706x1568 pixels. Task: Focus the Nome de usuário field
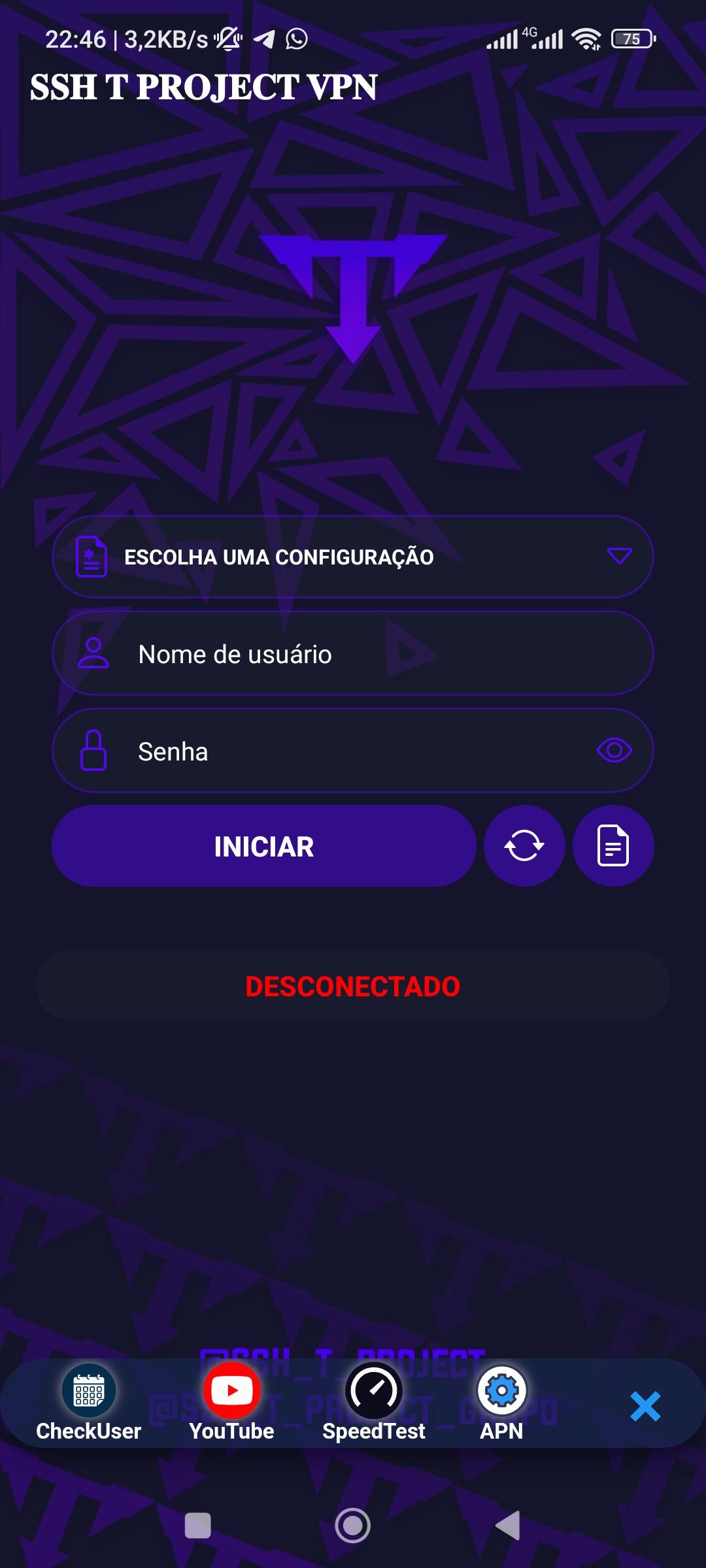tap(353, 654)
